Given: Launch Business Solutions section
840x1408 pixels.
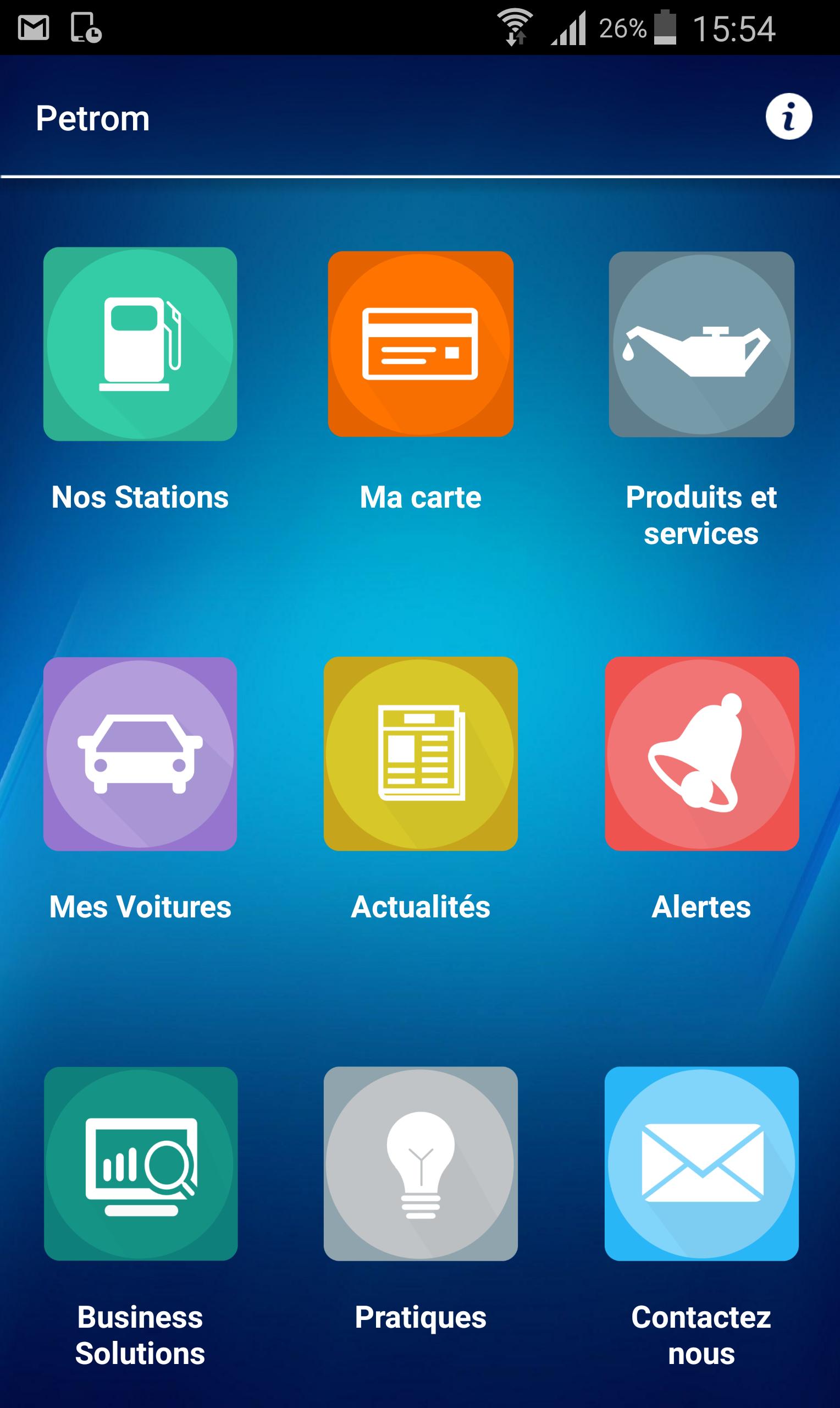Looking at the screenshot, I should tap(140, 1163).
